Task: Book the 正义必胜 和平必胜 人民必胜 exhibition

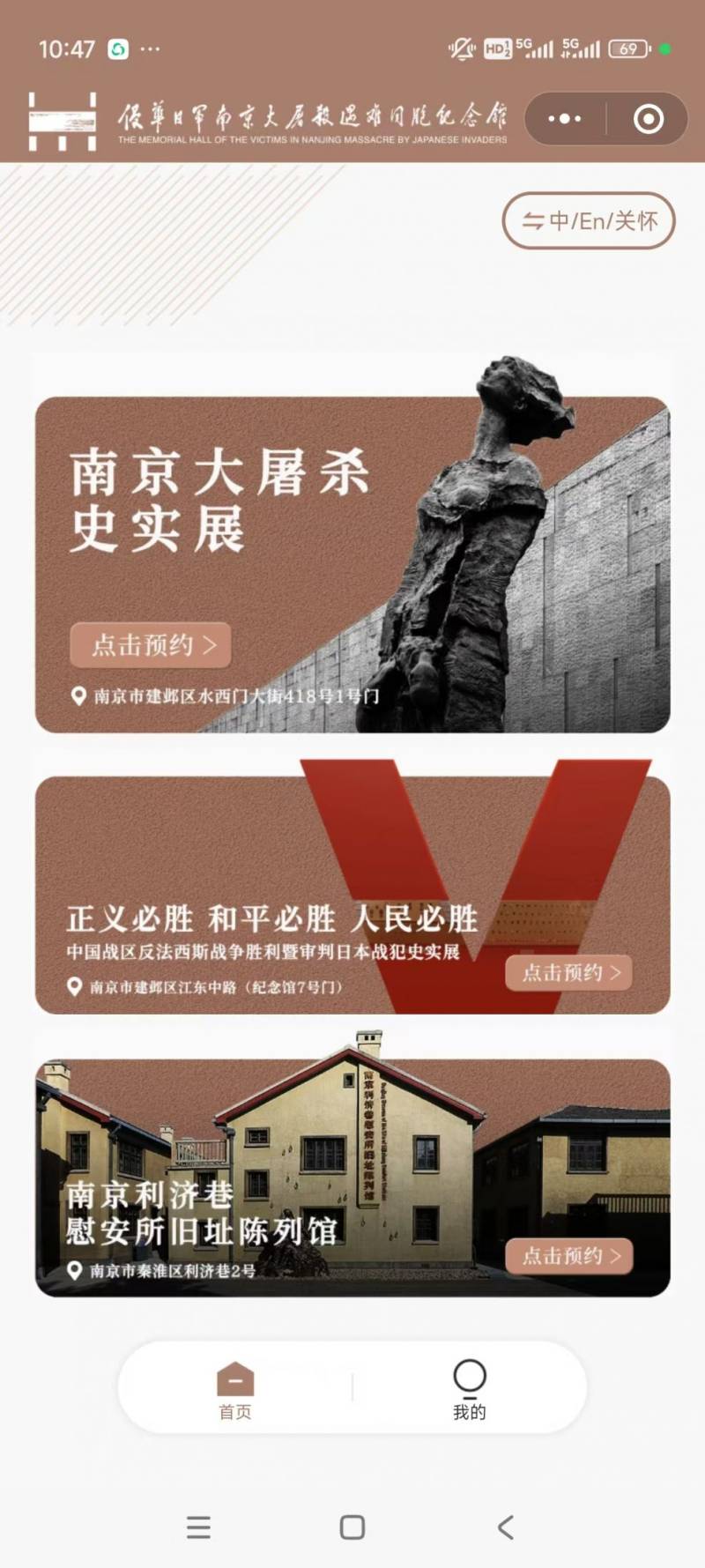Action: pos(569,973)
